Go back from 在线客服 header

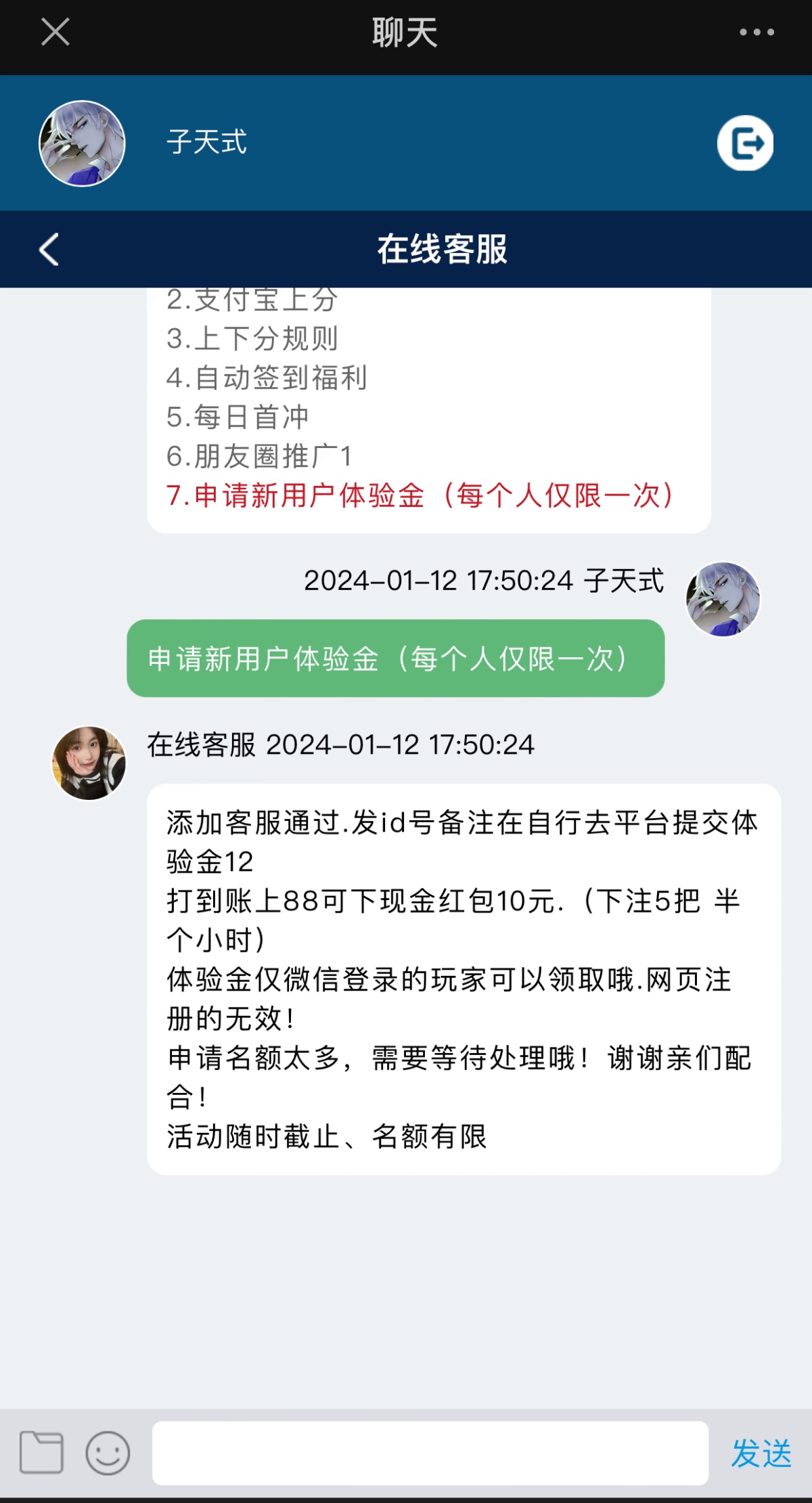pos(49,250)
